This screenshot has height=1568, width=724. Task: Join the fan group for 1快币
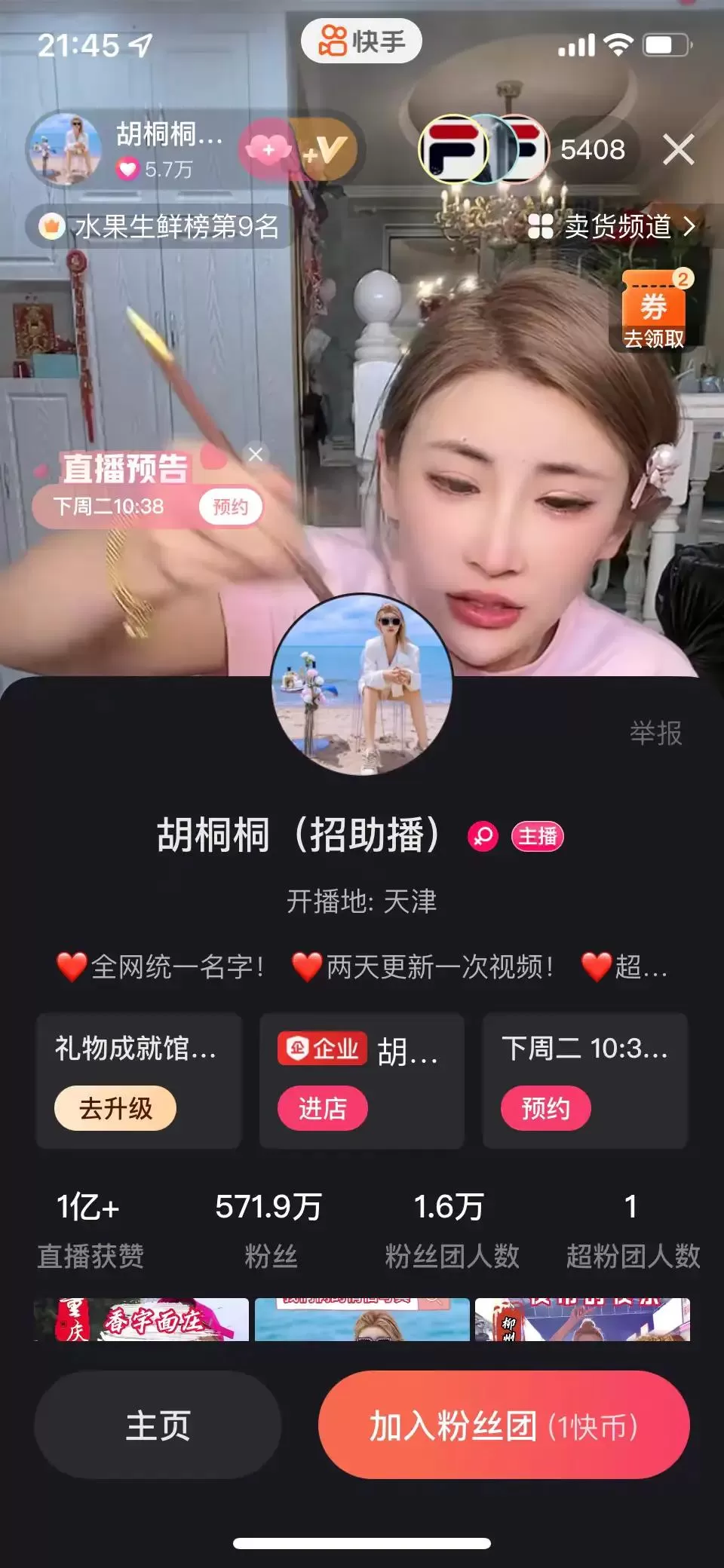pos(504,1426)
